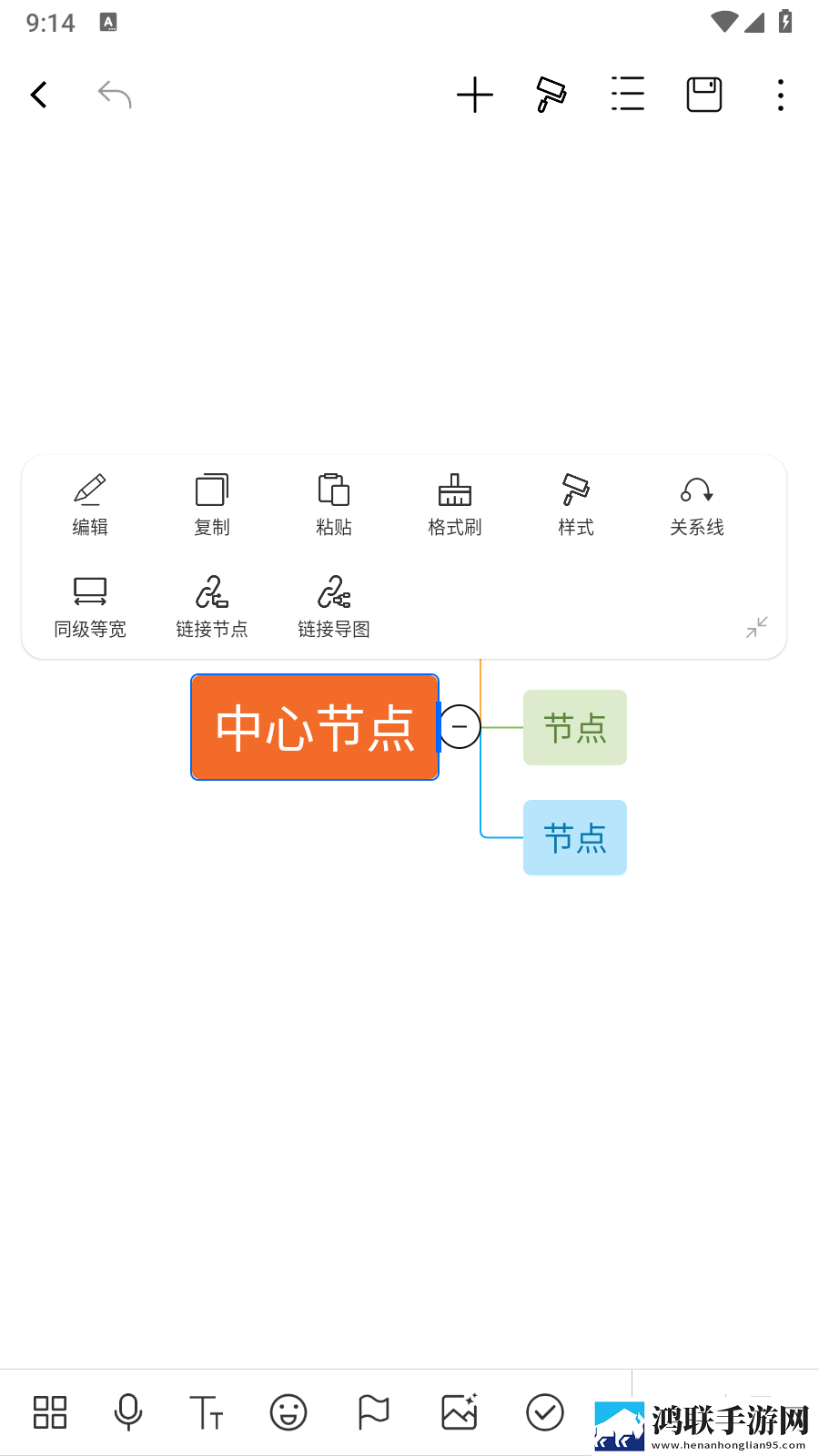Tap 粘贴 to paste
This screenshot has height=1456, width=819.
pos(334,505)
